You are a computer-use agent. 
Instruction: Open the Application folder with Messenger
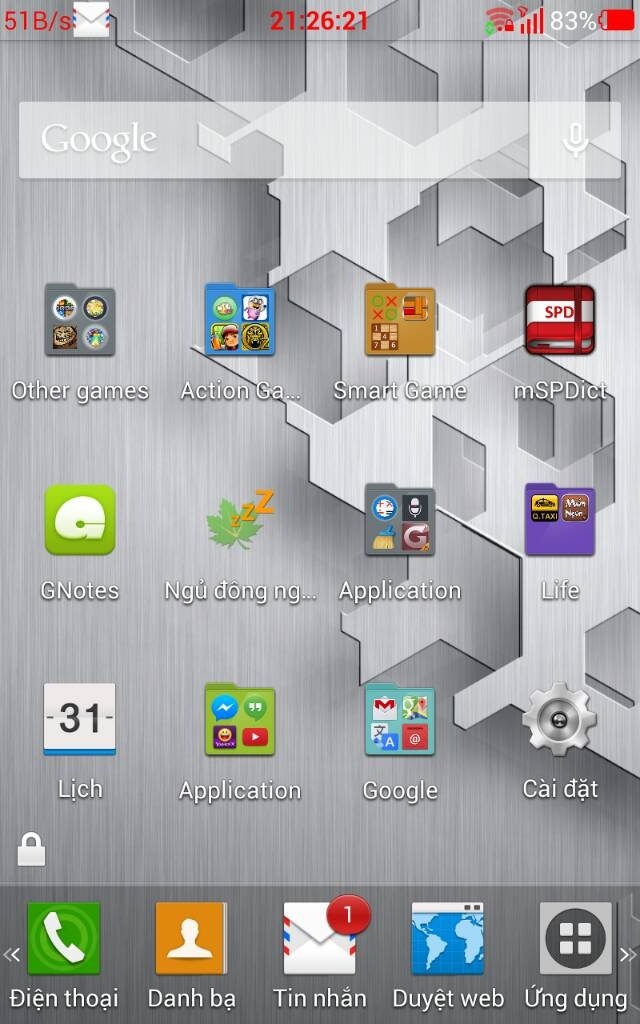pos(240,720)
